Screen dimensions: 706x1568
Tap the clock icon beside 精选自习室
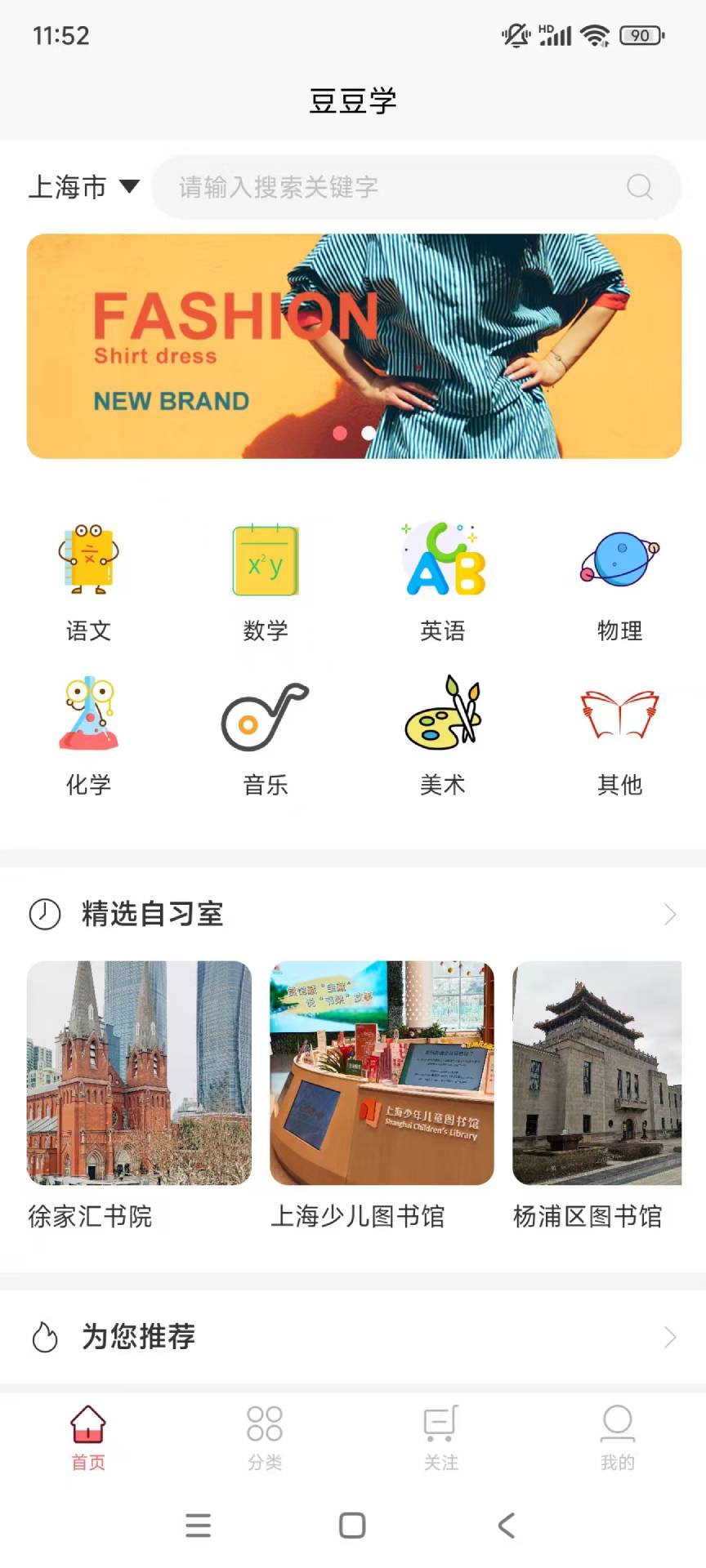45,914
